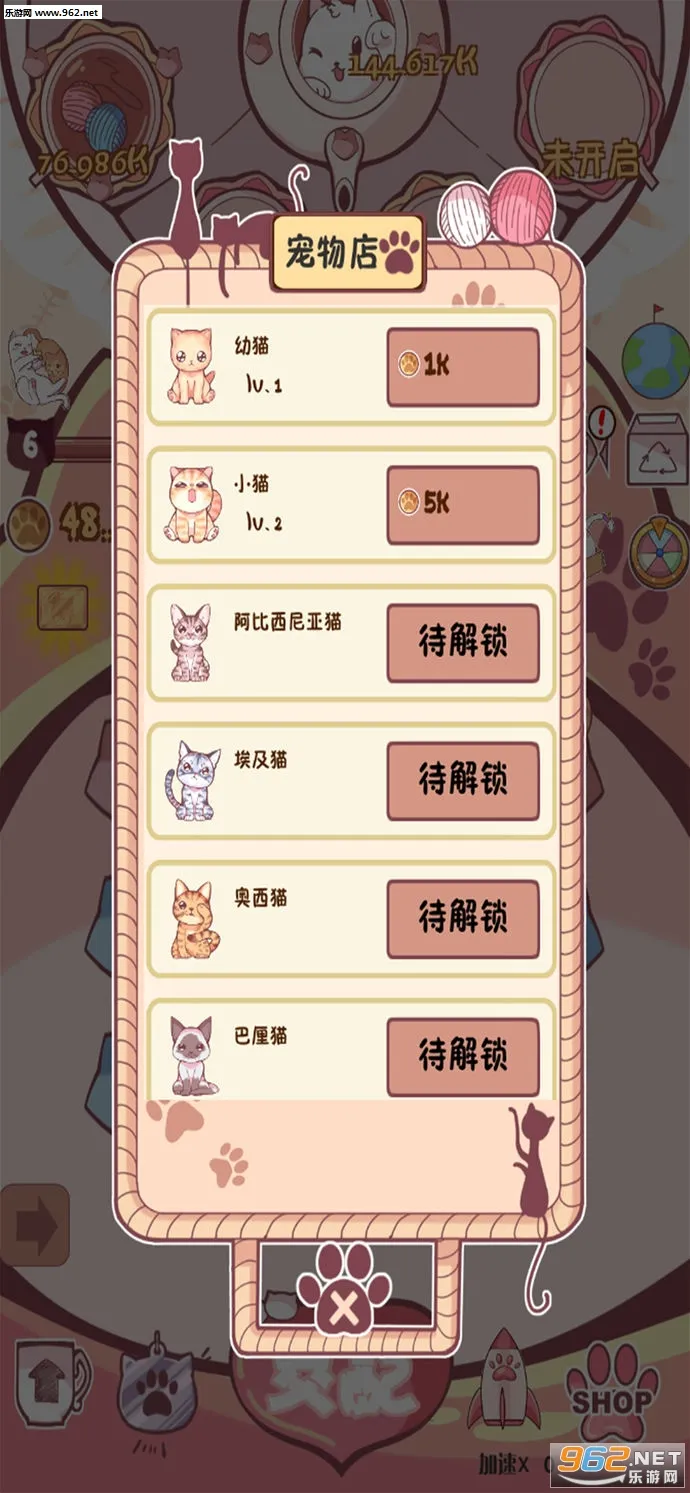Tap 待解锁 button for 巴厘猫
690x1493 pixels.
463,1056
